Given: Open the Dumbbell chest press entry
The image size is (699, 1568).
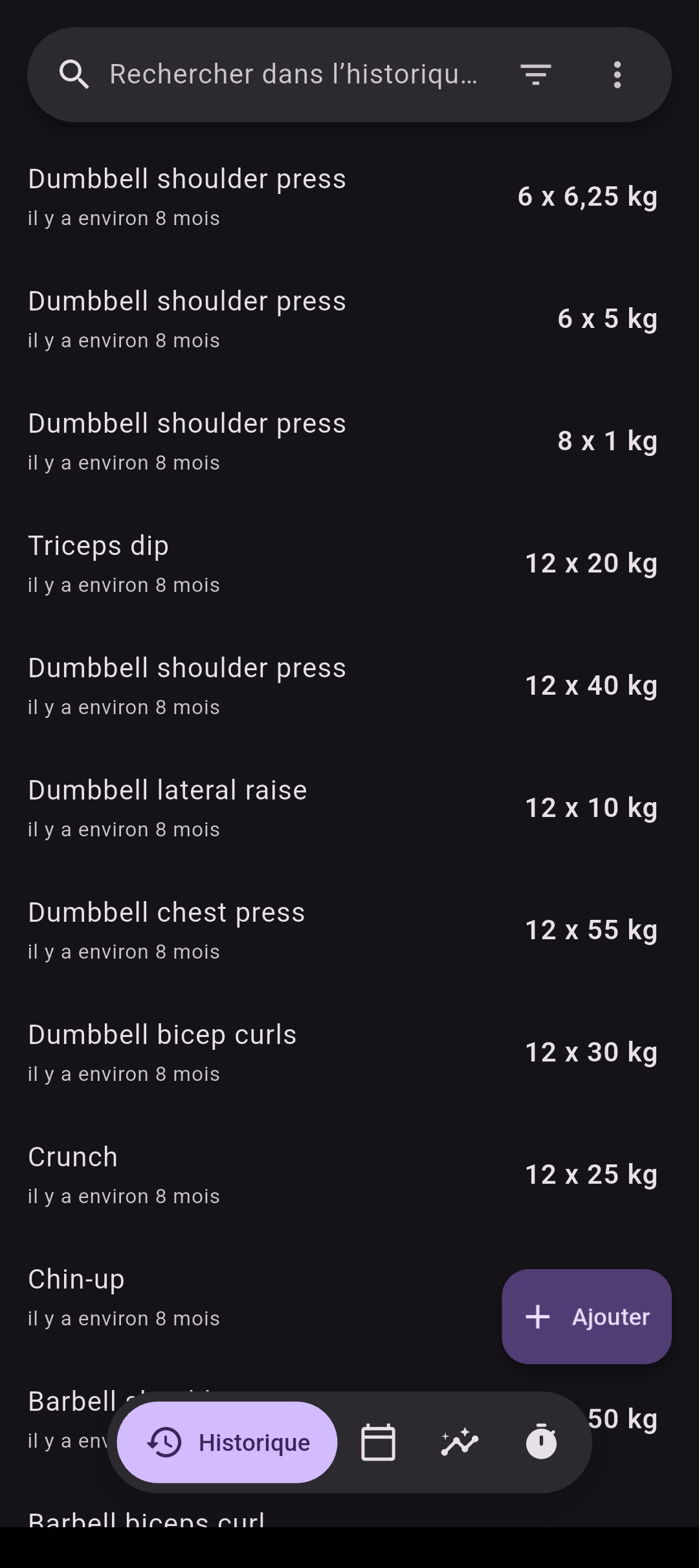Looking at the screenshot, I should [349, 930].
